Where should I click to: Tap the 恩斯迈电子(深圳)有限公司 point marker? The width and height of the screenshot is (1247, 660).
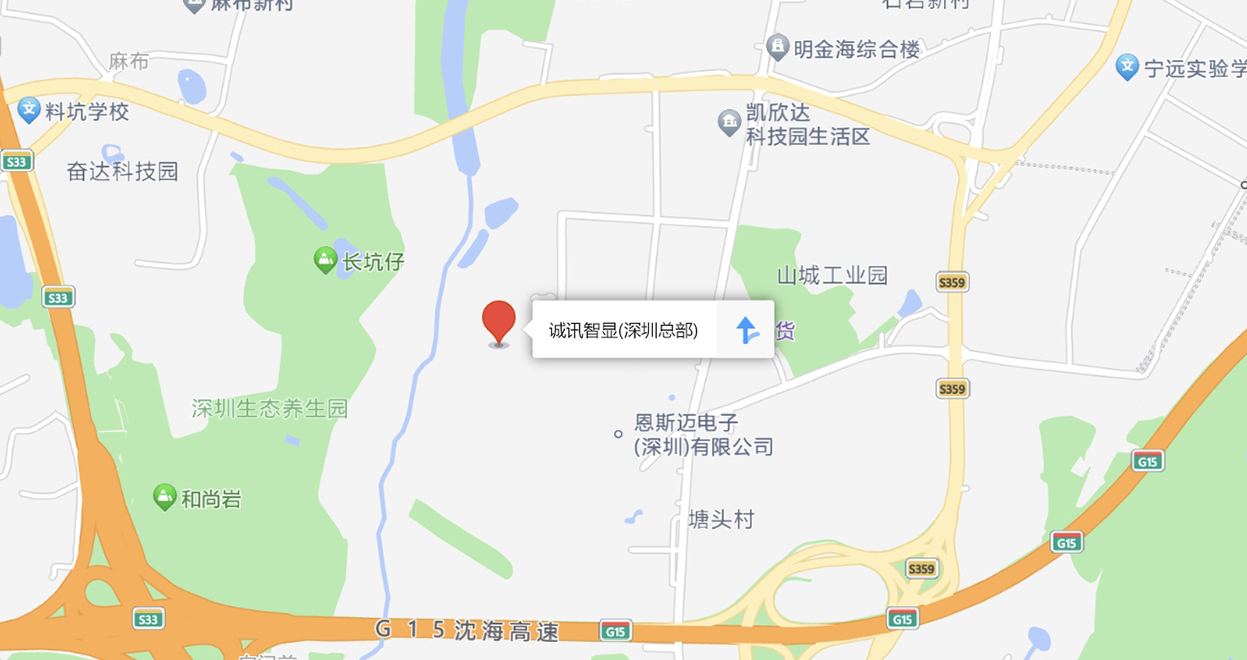tap(618, 434)
